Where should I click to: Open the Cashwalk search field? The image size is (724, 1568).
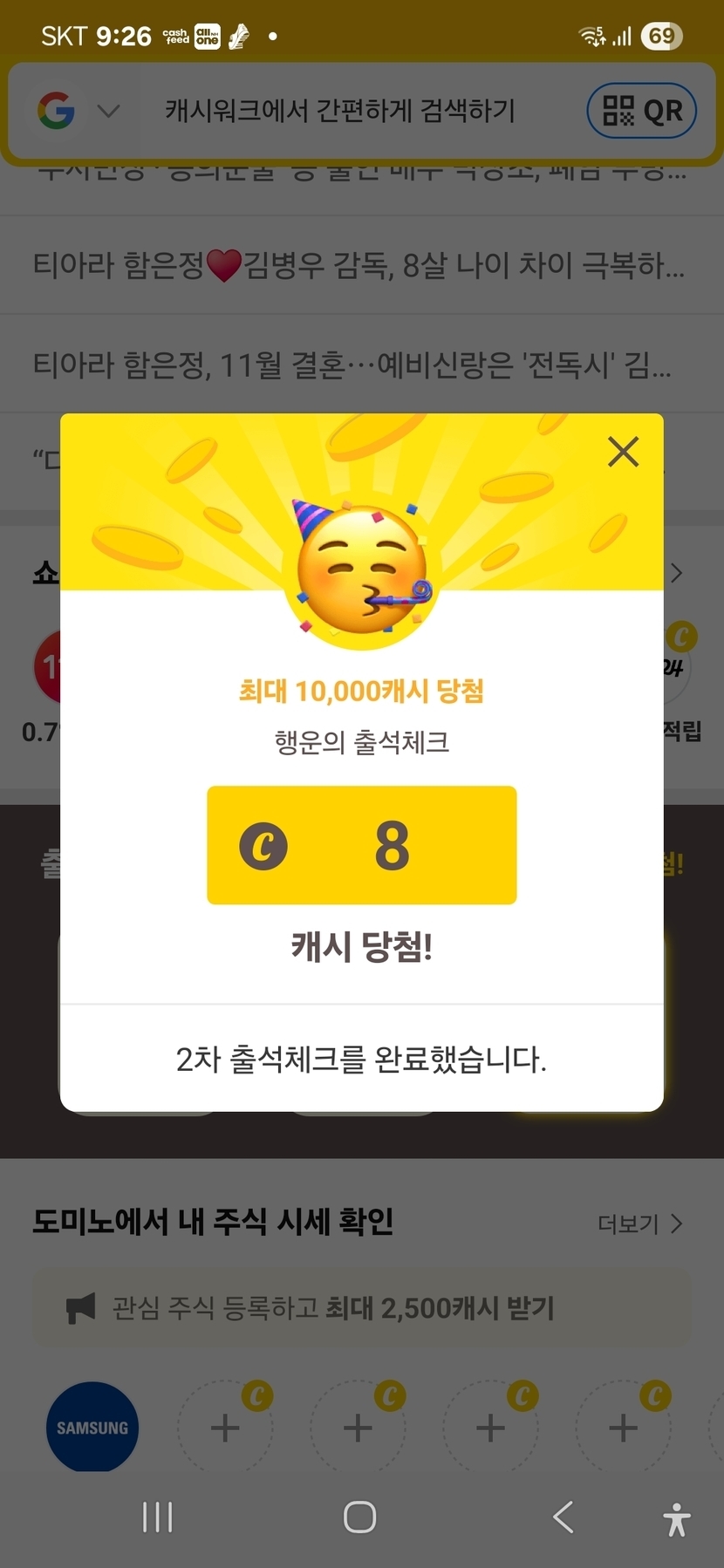tap(340, 111)
